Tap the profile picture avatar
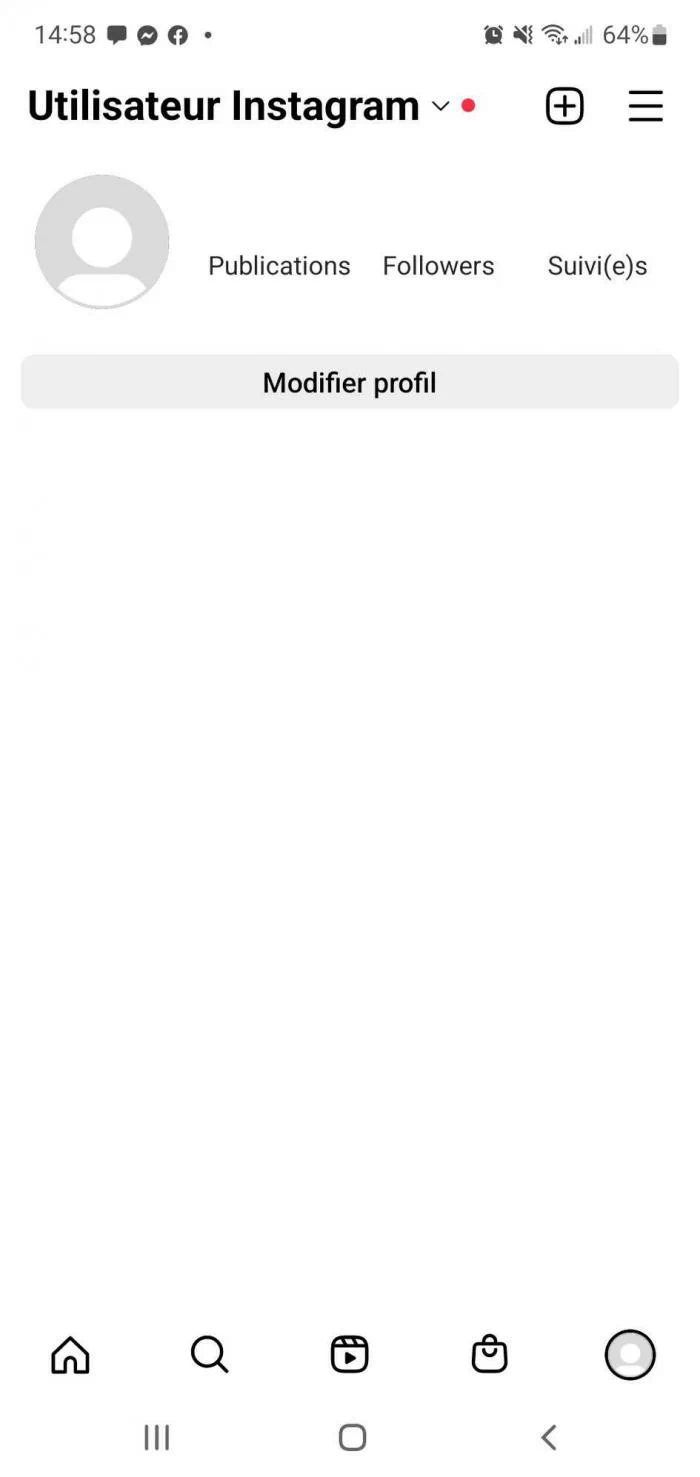 [102, 241]
